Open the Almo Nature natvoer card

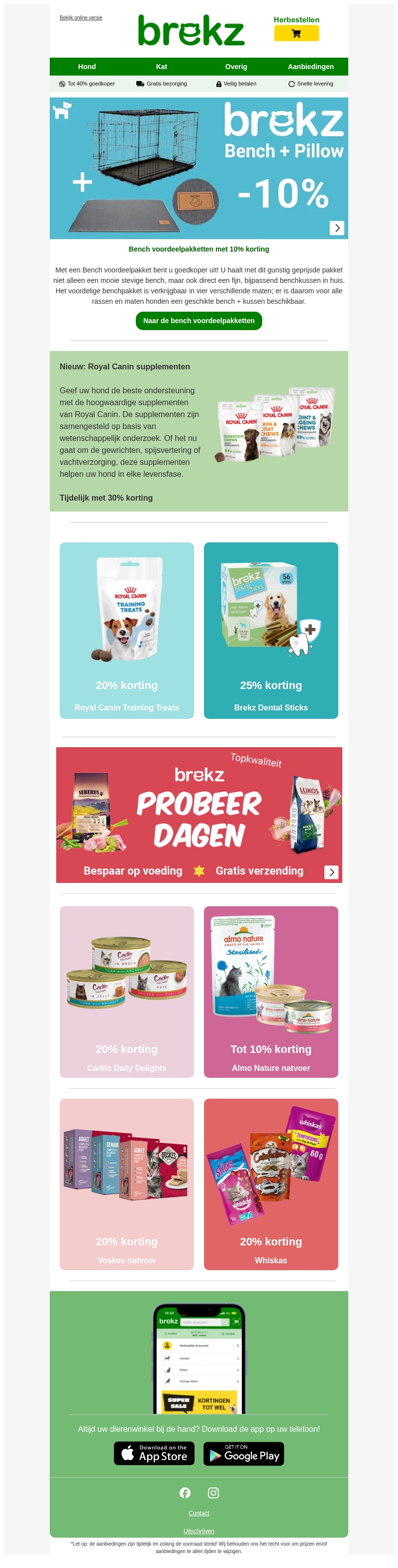click(x=271, y=992)
